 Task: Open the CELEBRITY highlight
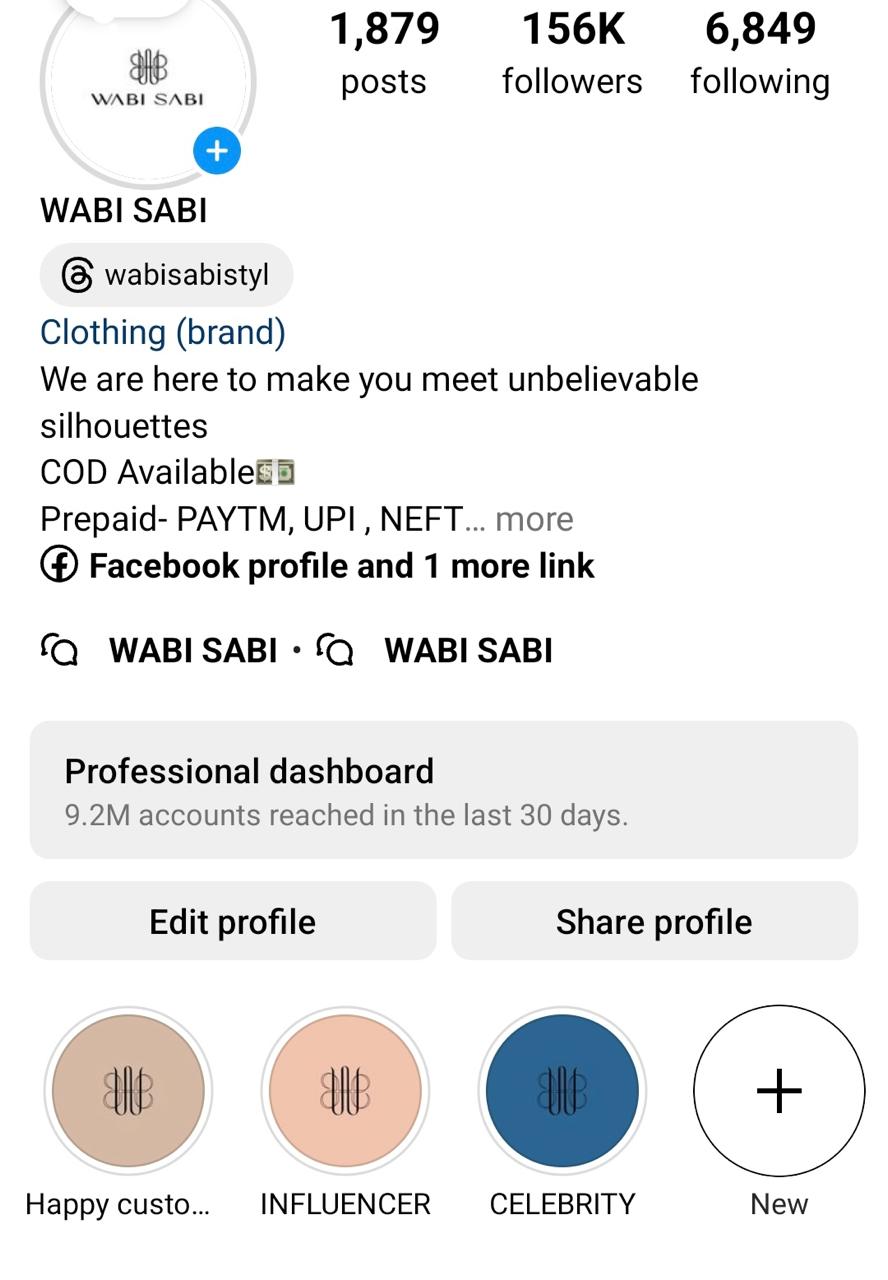click(562, 1090)
